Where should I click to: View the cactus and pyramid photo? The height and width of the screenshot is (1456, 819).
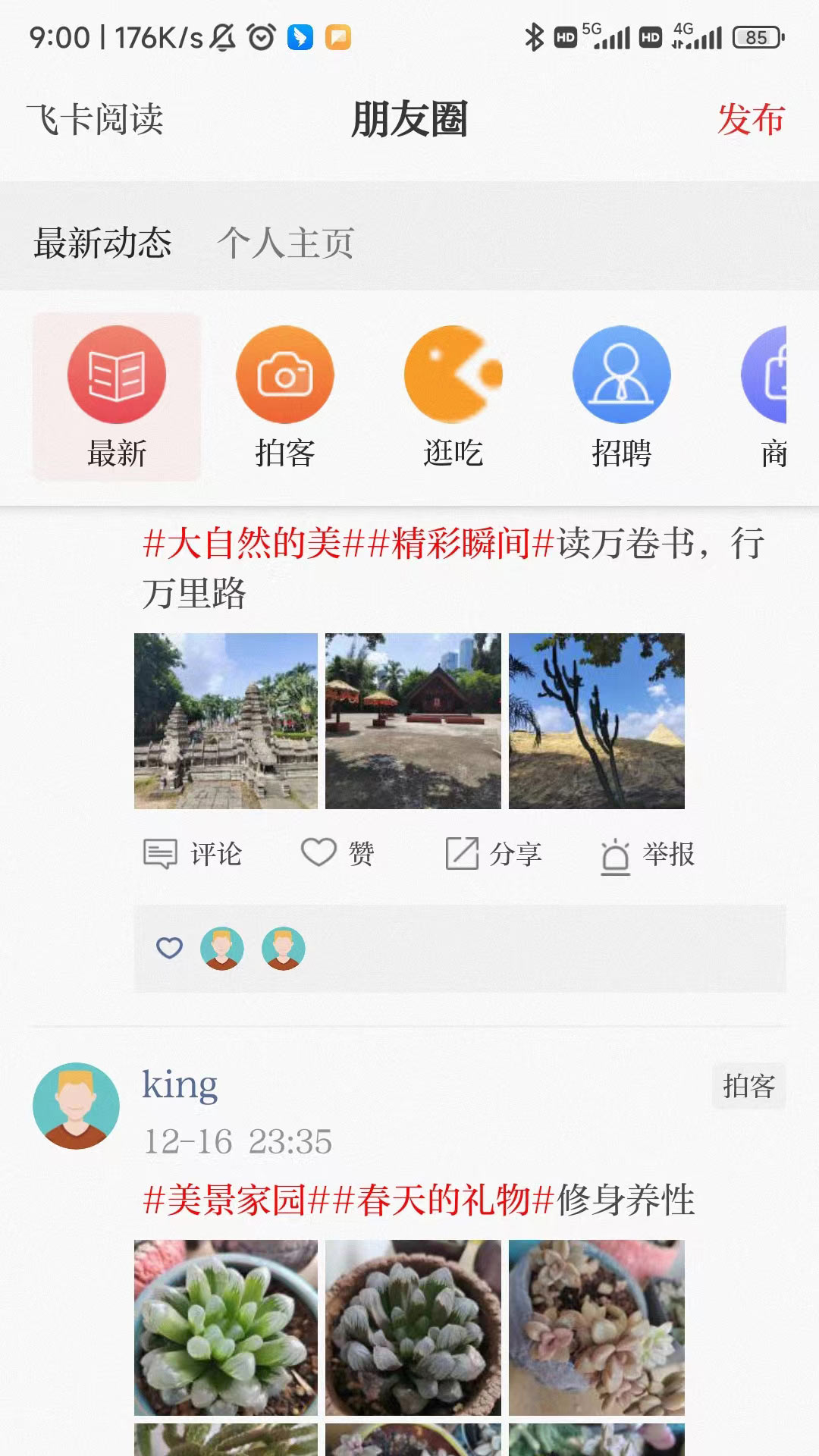click(597, 720)
